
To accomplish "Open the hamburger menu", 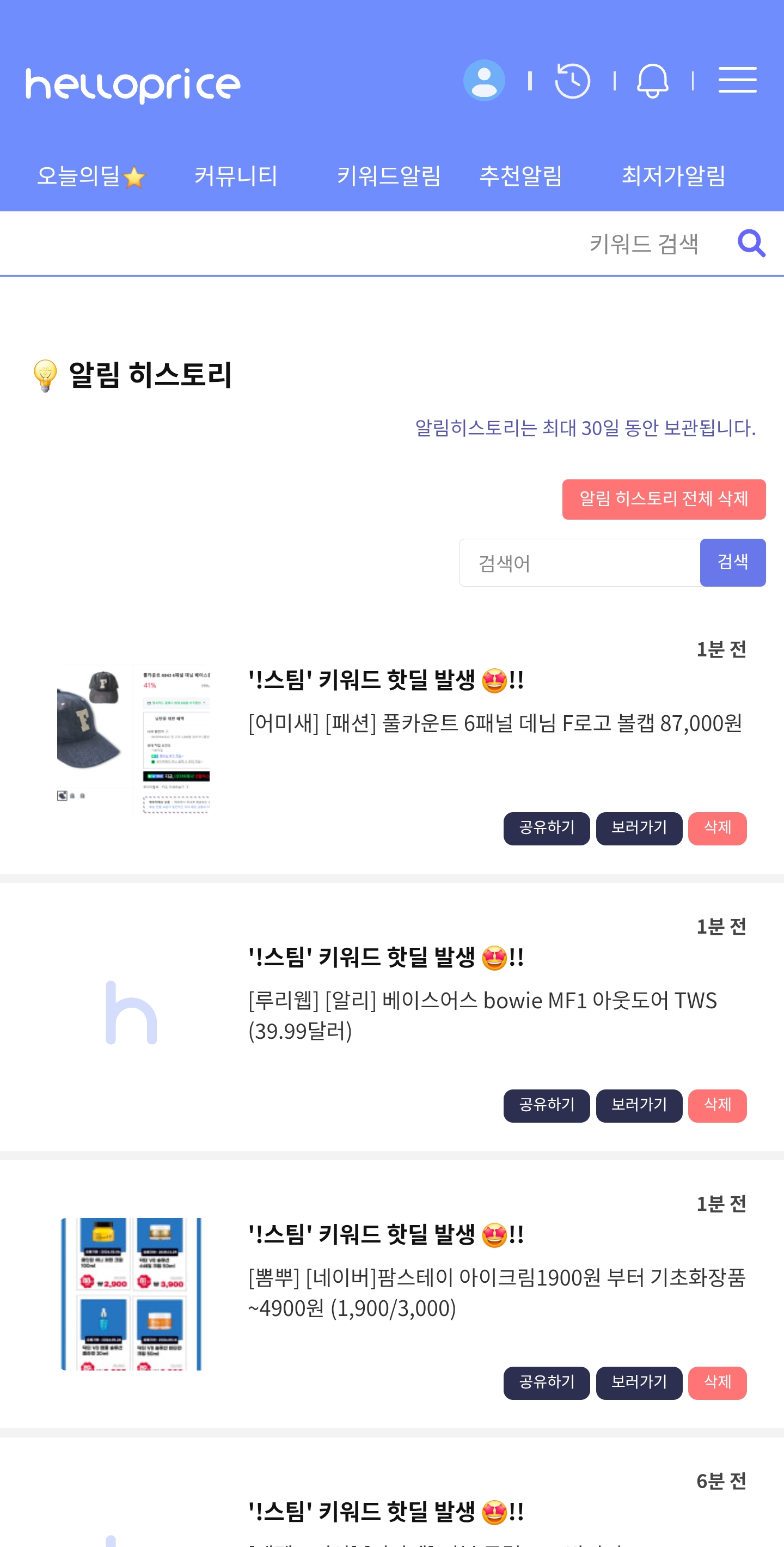I will [x=737, y=80].
